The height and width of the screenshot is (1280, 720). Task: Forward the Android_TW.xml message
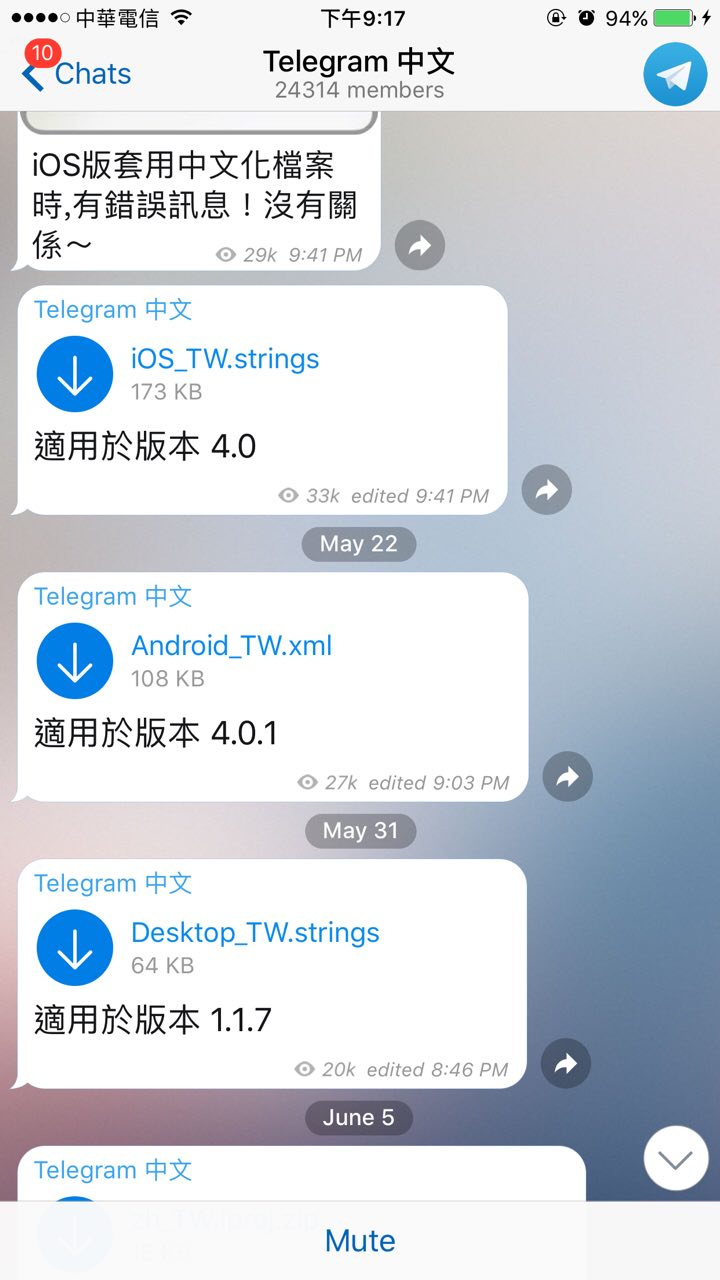click(x=567, y=777)
